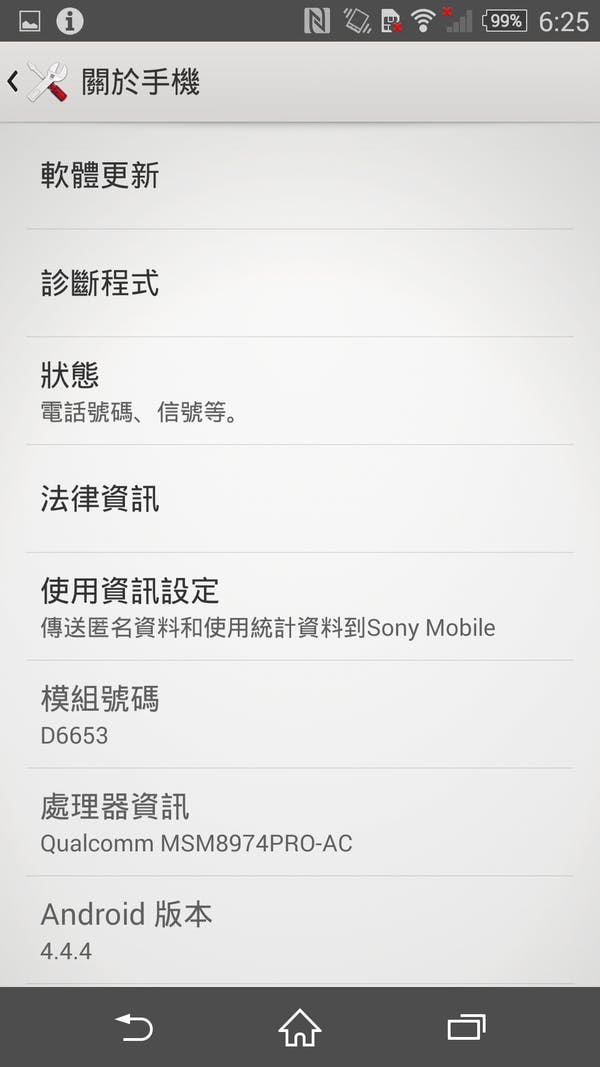Tap the system back button
600x1067 pixels.
tap(133, 1027)
